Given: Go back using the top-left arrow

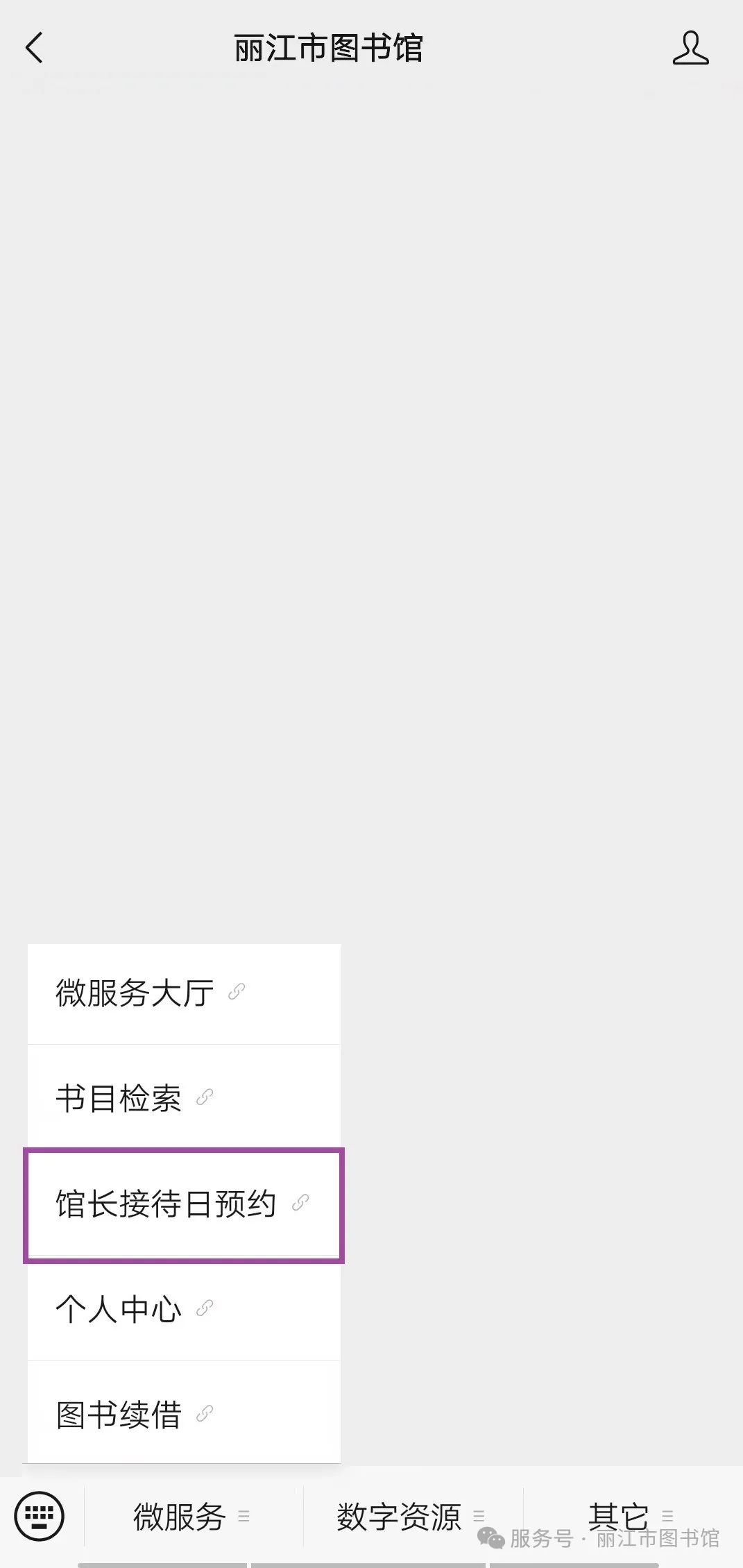Looking at the screenshot, I should click(x=34, y=48).
